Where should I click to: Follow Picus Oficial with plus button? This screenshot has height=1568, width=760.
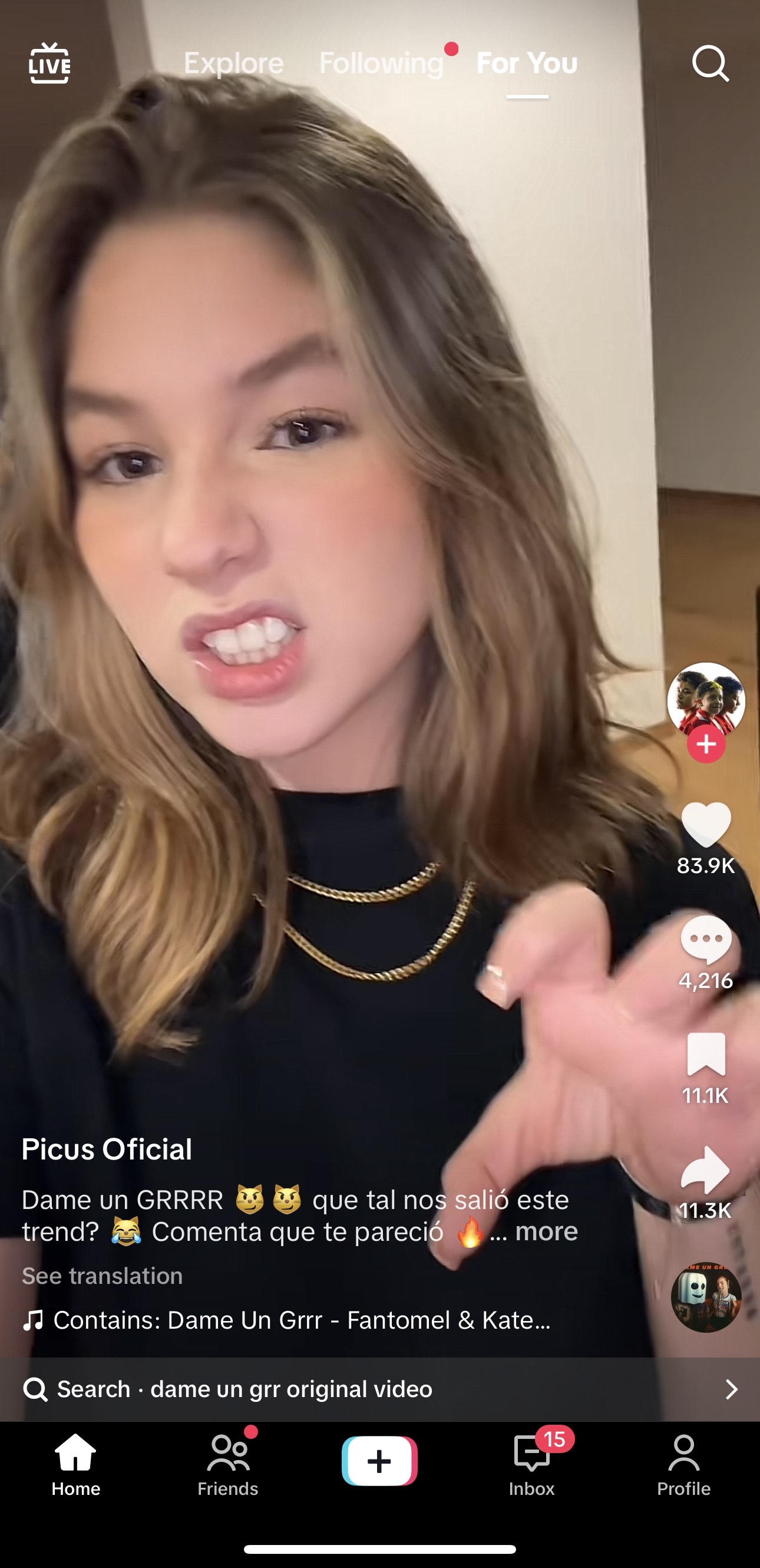[706, 744]
